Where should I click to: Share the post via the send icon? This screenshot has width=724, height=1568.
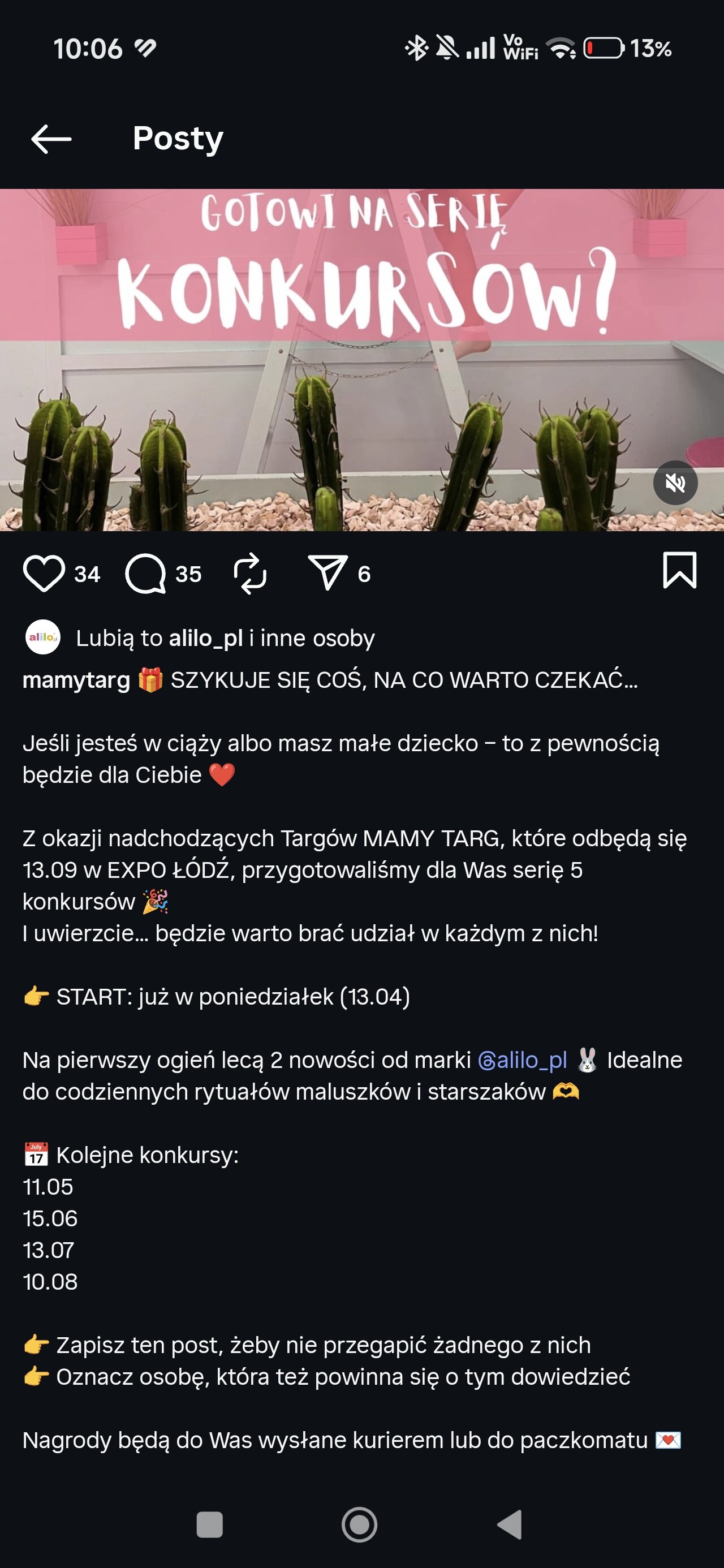pos(327,572)
